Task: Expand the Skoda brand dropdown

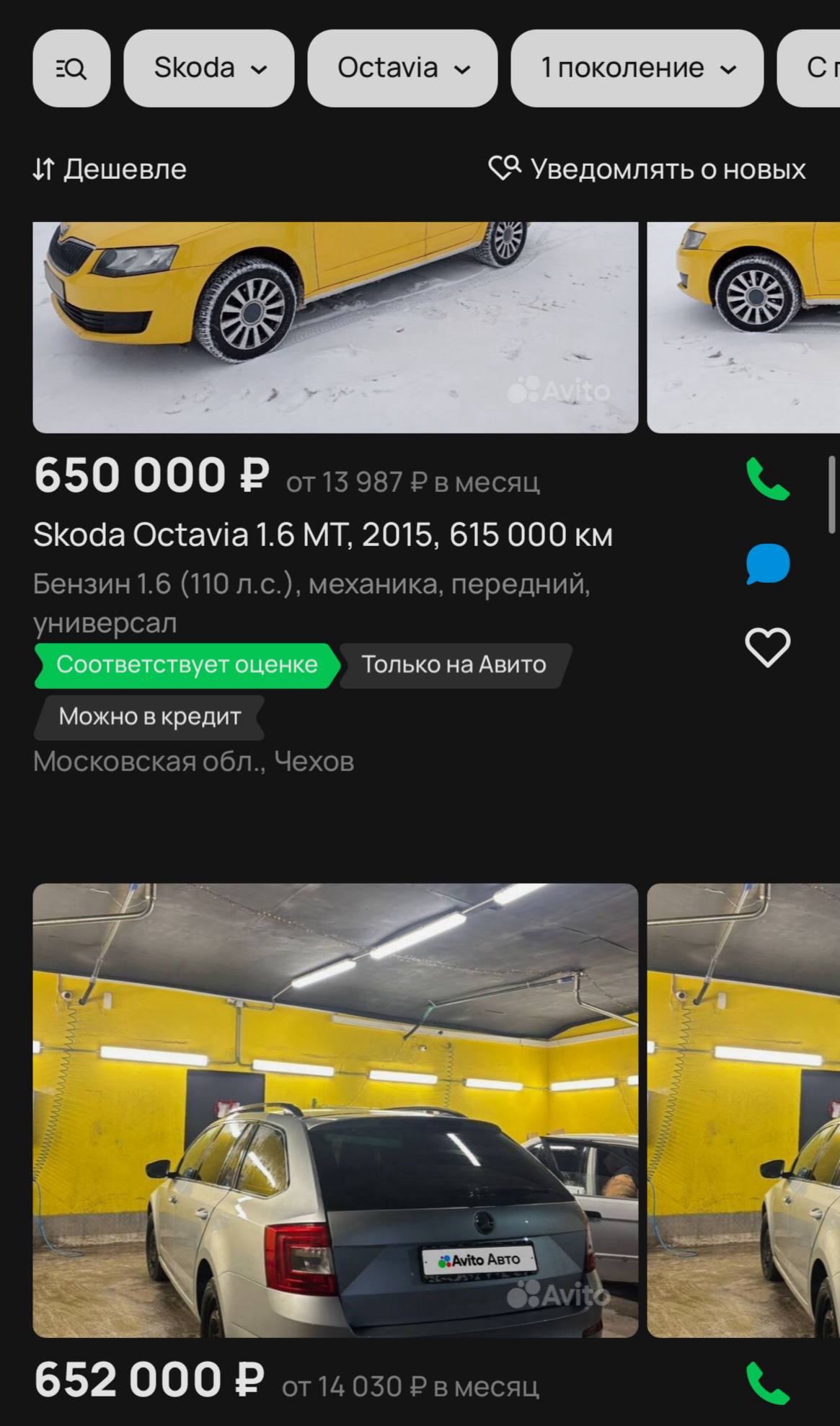Action: click(208, 69)
